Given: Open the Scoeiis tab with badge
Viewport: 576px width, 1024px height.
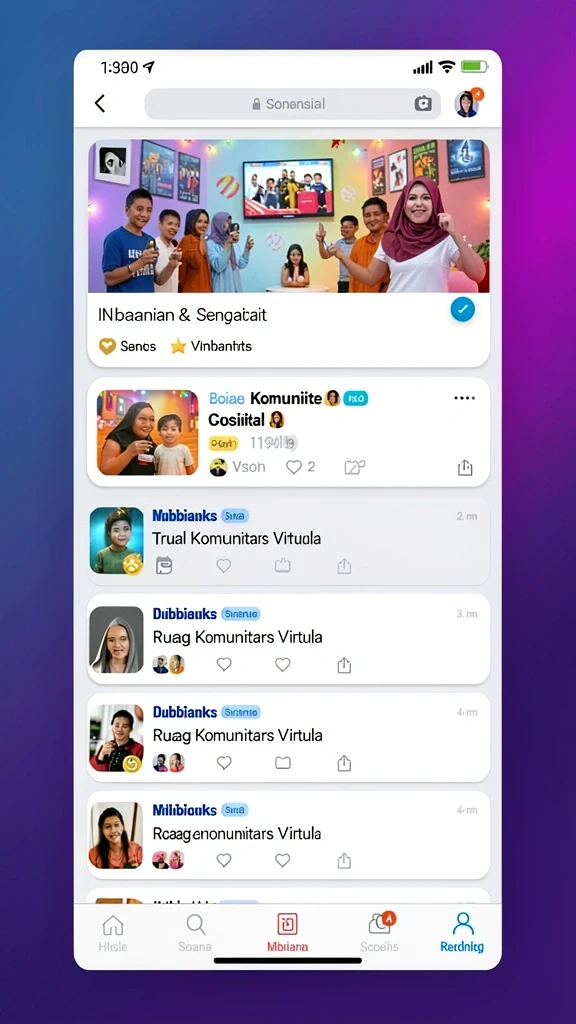Looking at the screenshot, I should click(379, 933).
